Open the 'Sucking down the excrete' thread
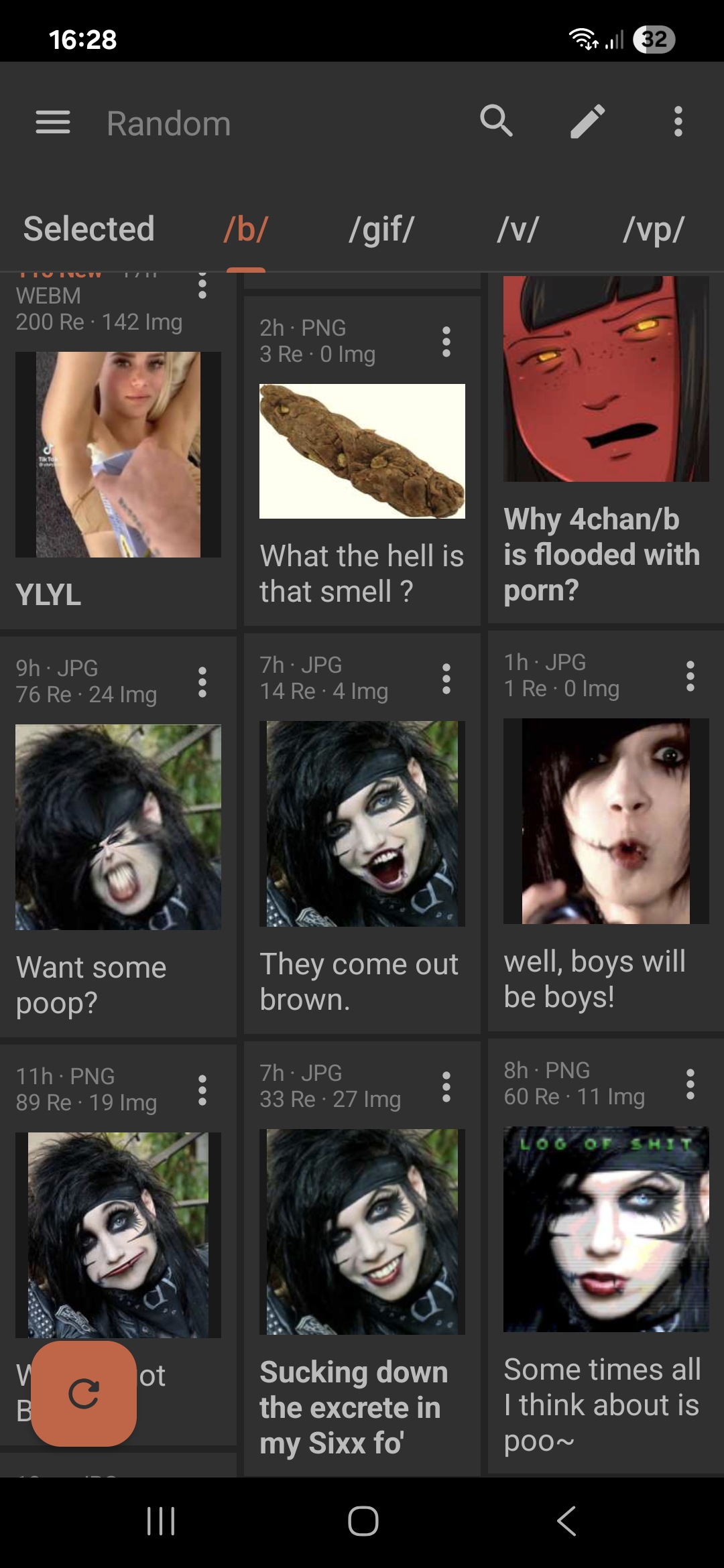The height and width of the screenshot is (1568, 724). coord(353,1407)
